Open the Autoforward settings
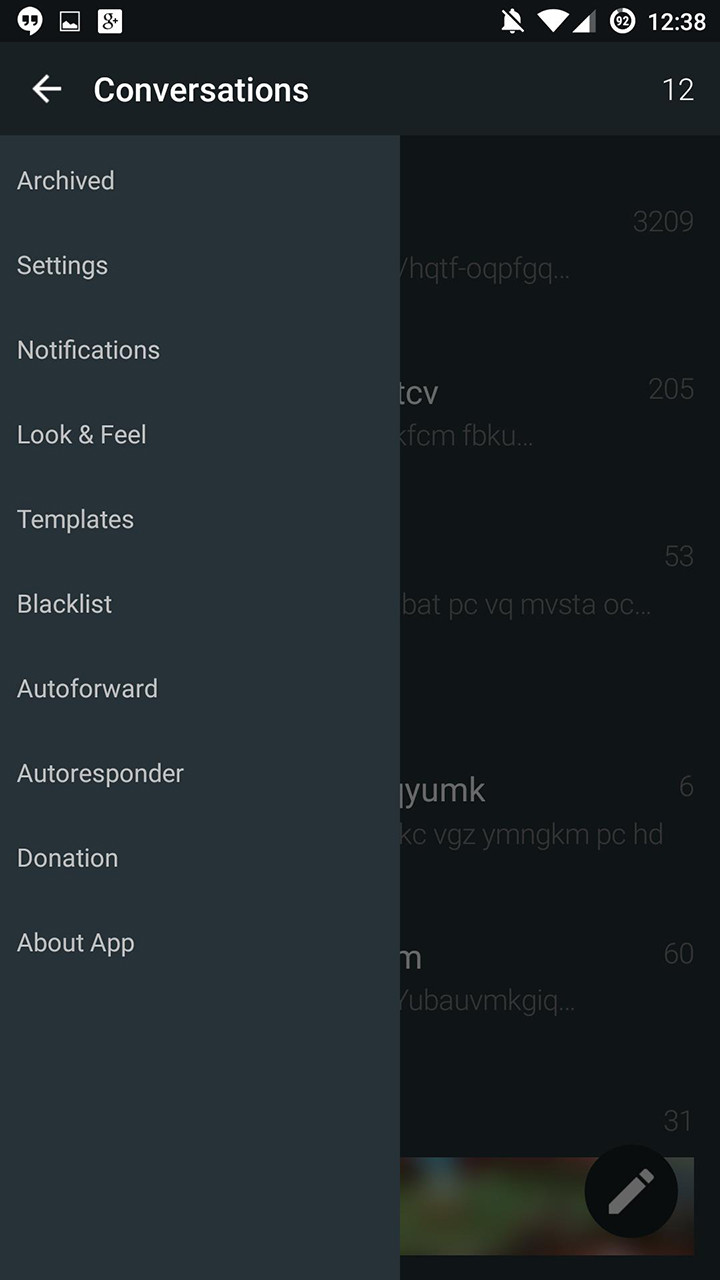The height and width of the screenshot is (1280, 720). 87,688
